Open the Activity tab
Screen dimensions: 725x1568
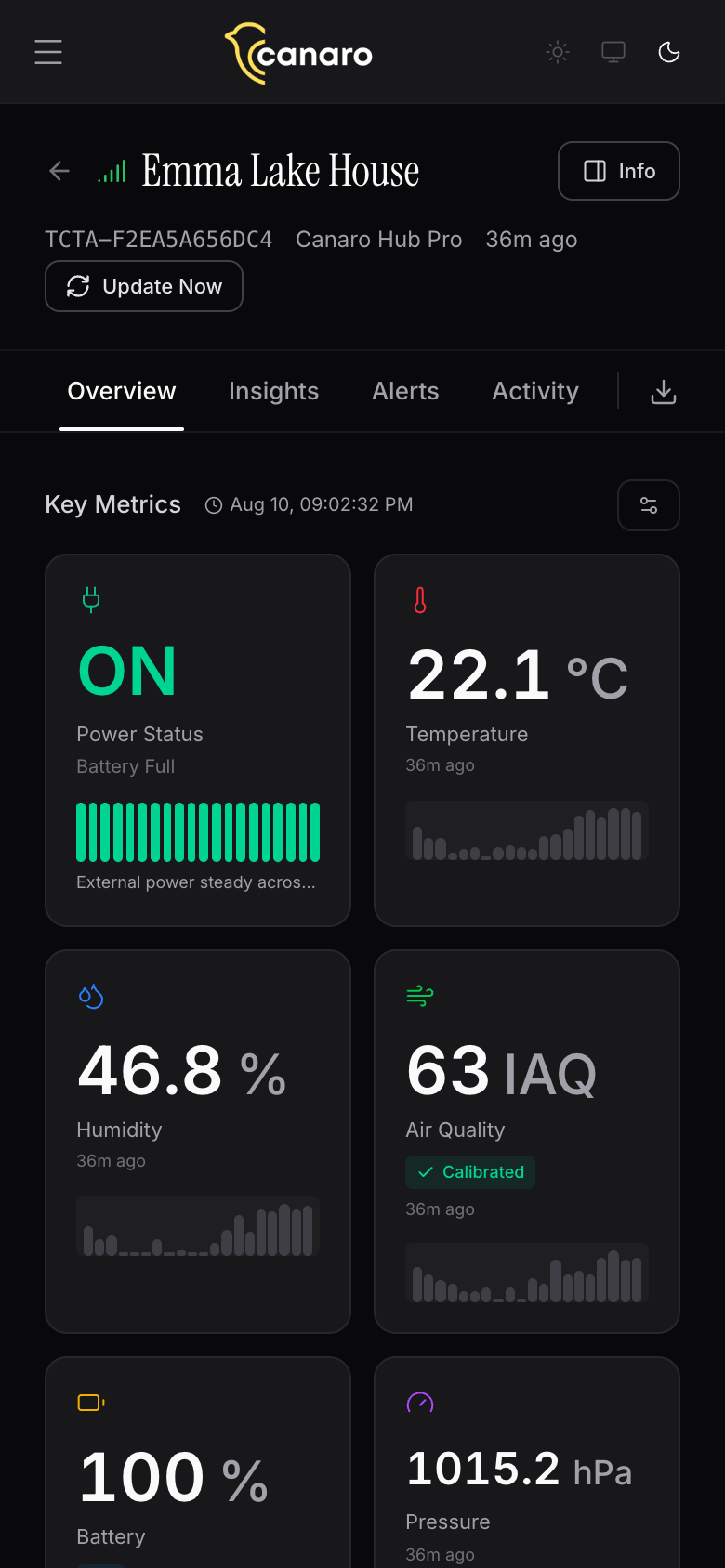tap(535, 391)
